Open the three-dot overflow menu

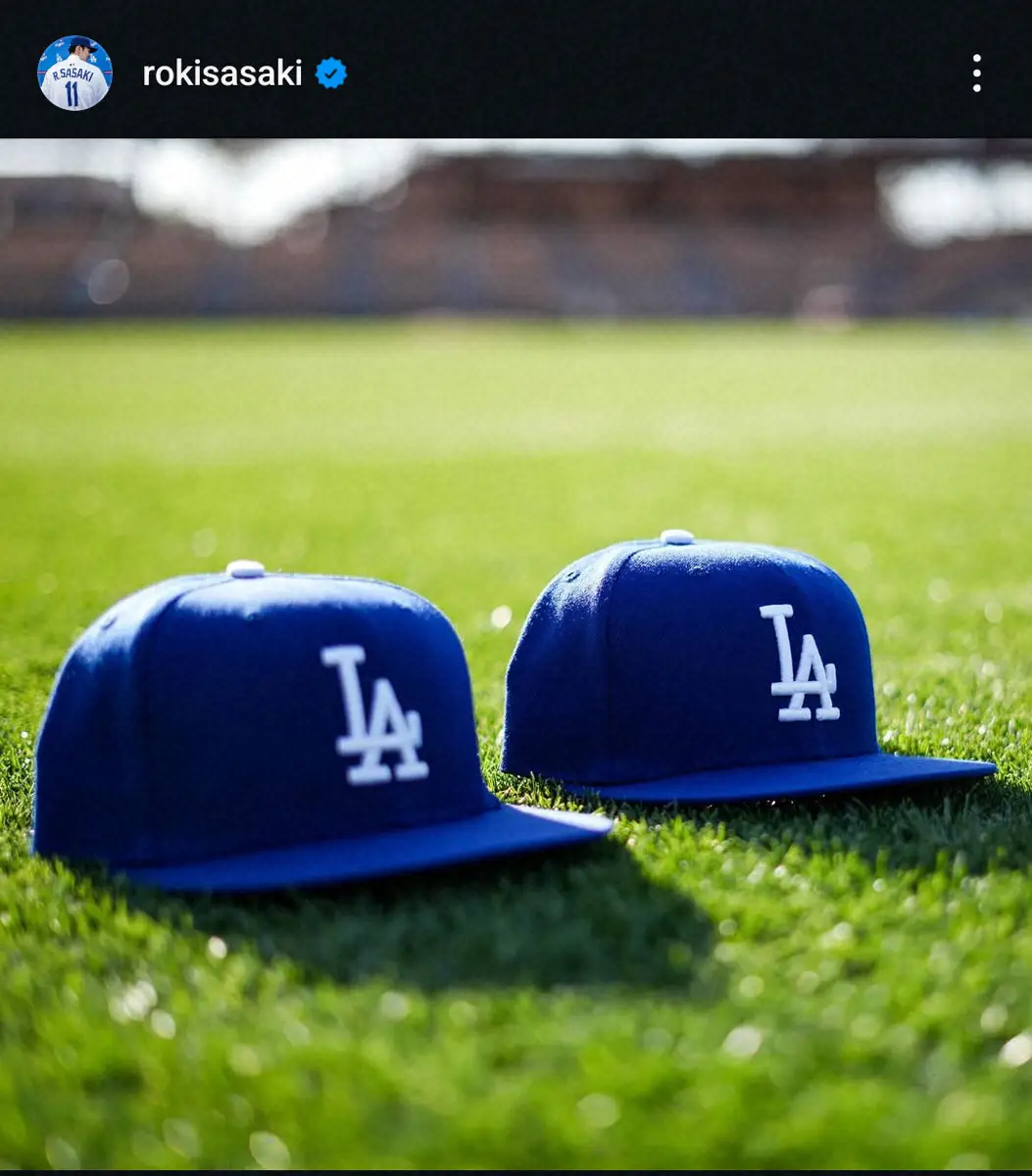coord(976,73)
